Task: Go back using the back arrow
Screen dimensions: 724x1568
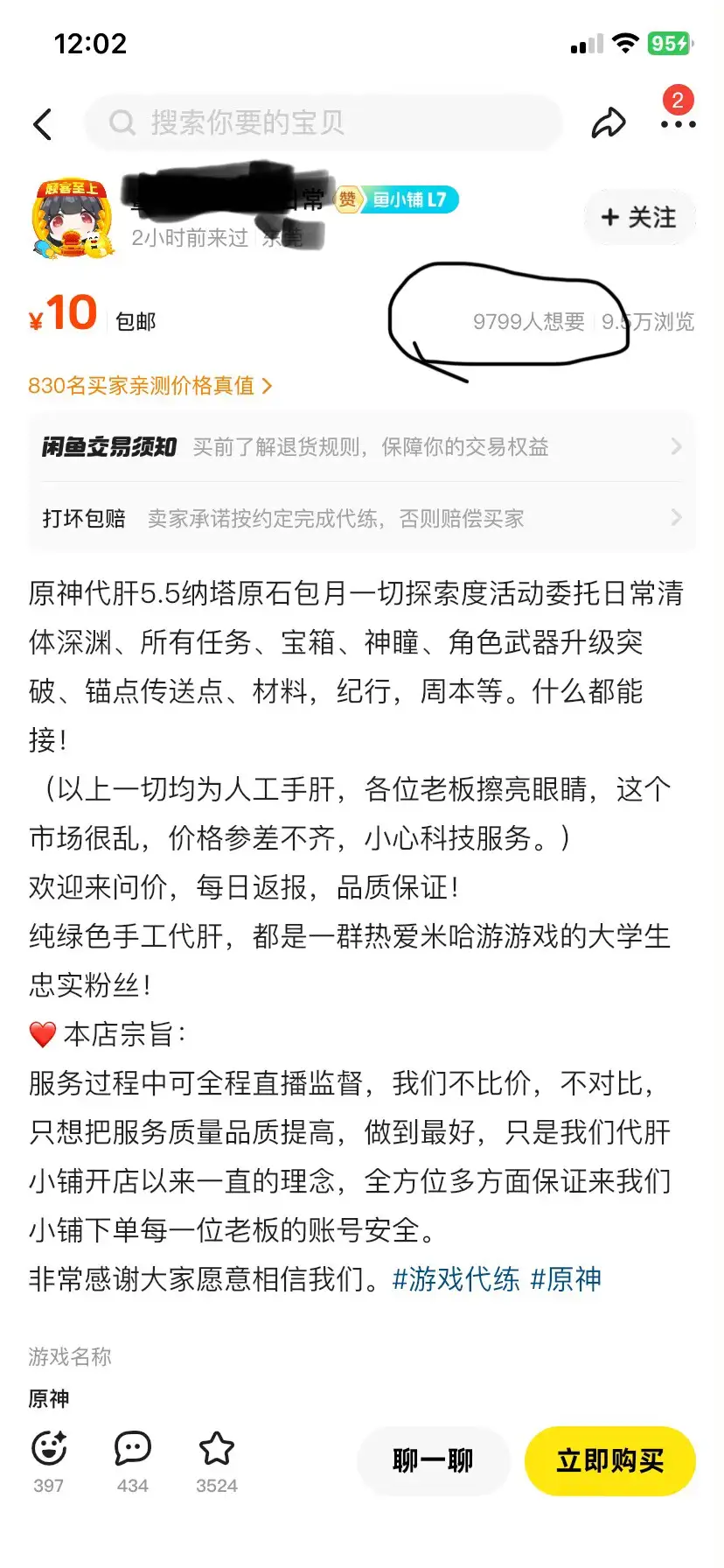Action: click(x=43, y=124)
